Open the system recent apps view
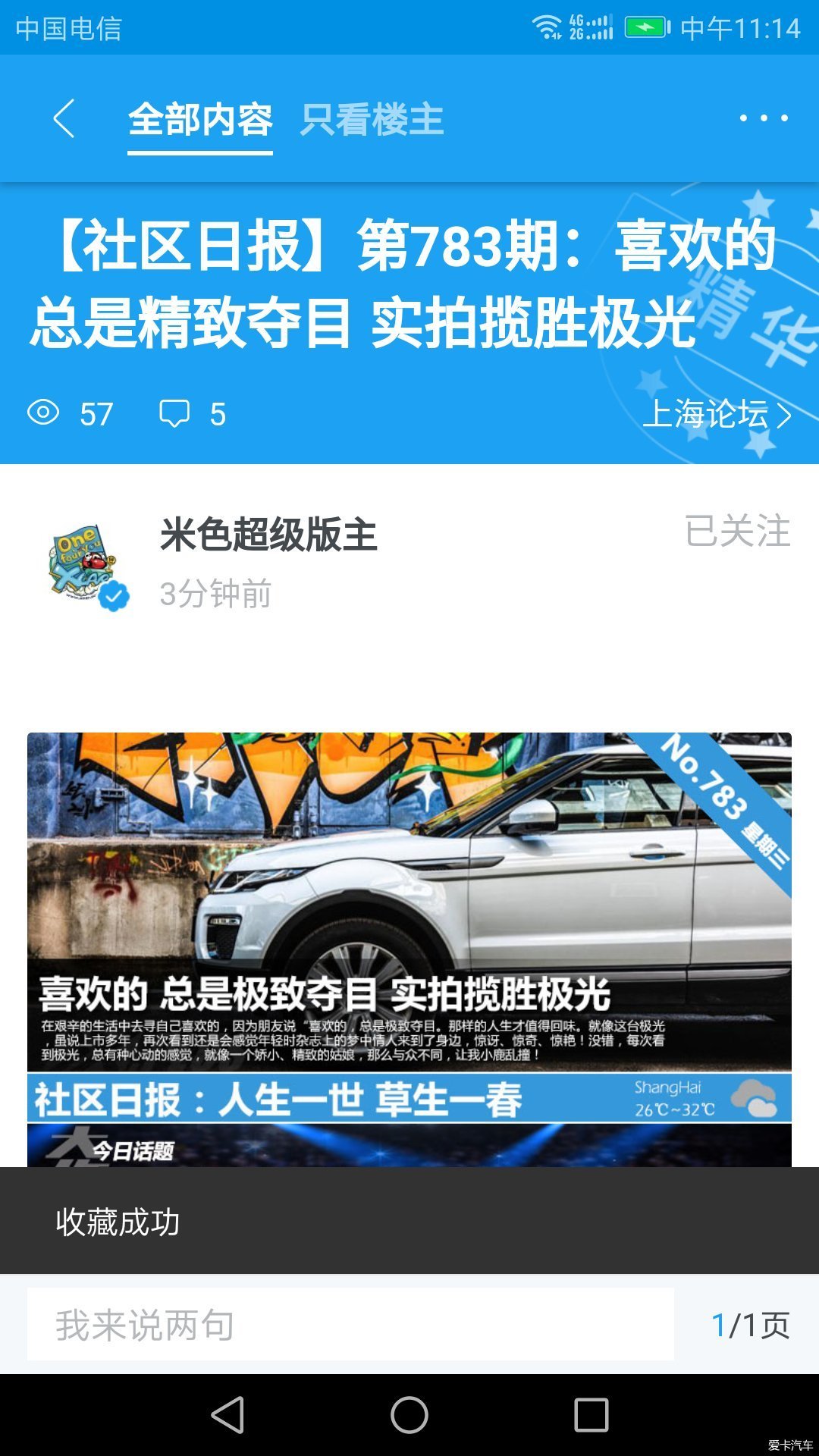The image size is (819, 1456). [591, 1415]
